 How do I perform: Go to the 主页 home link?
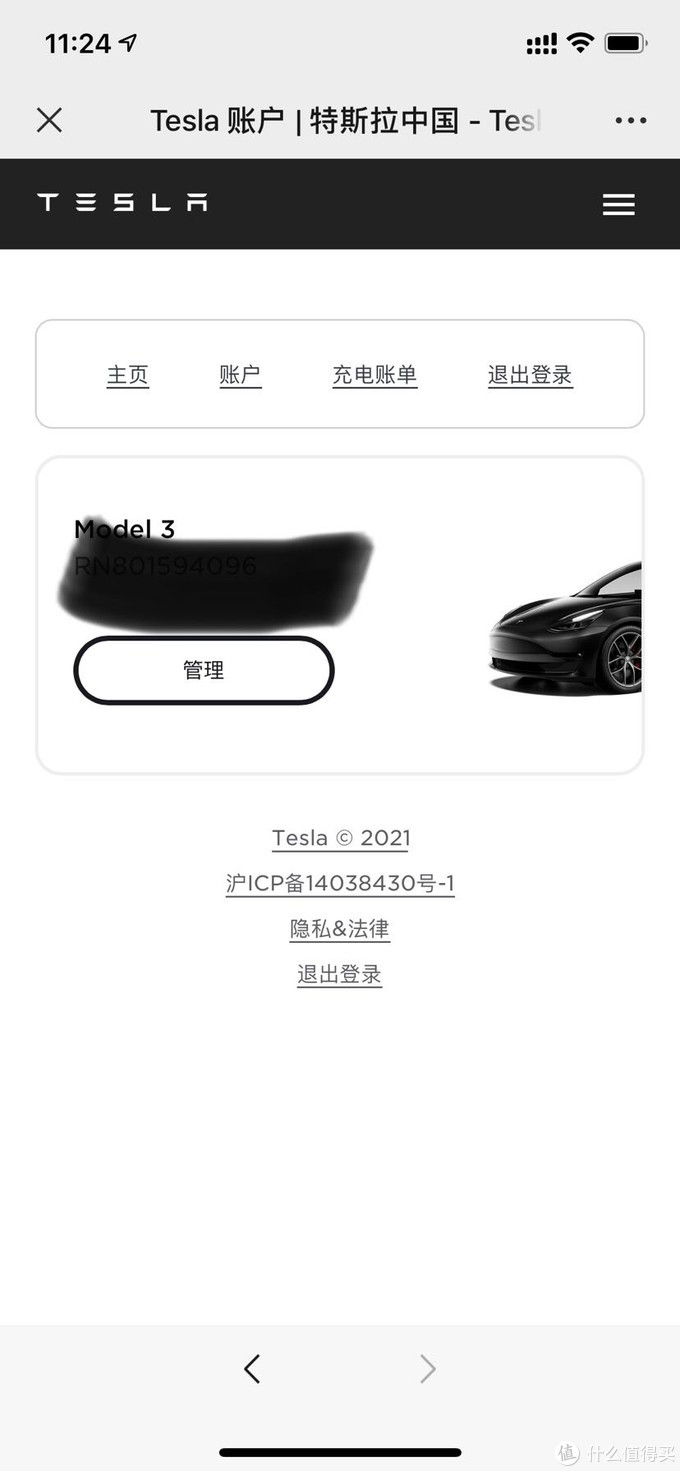pos(128,375)
